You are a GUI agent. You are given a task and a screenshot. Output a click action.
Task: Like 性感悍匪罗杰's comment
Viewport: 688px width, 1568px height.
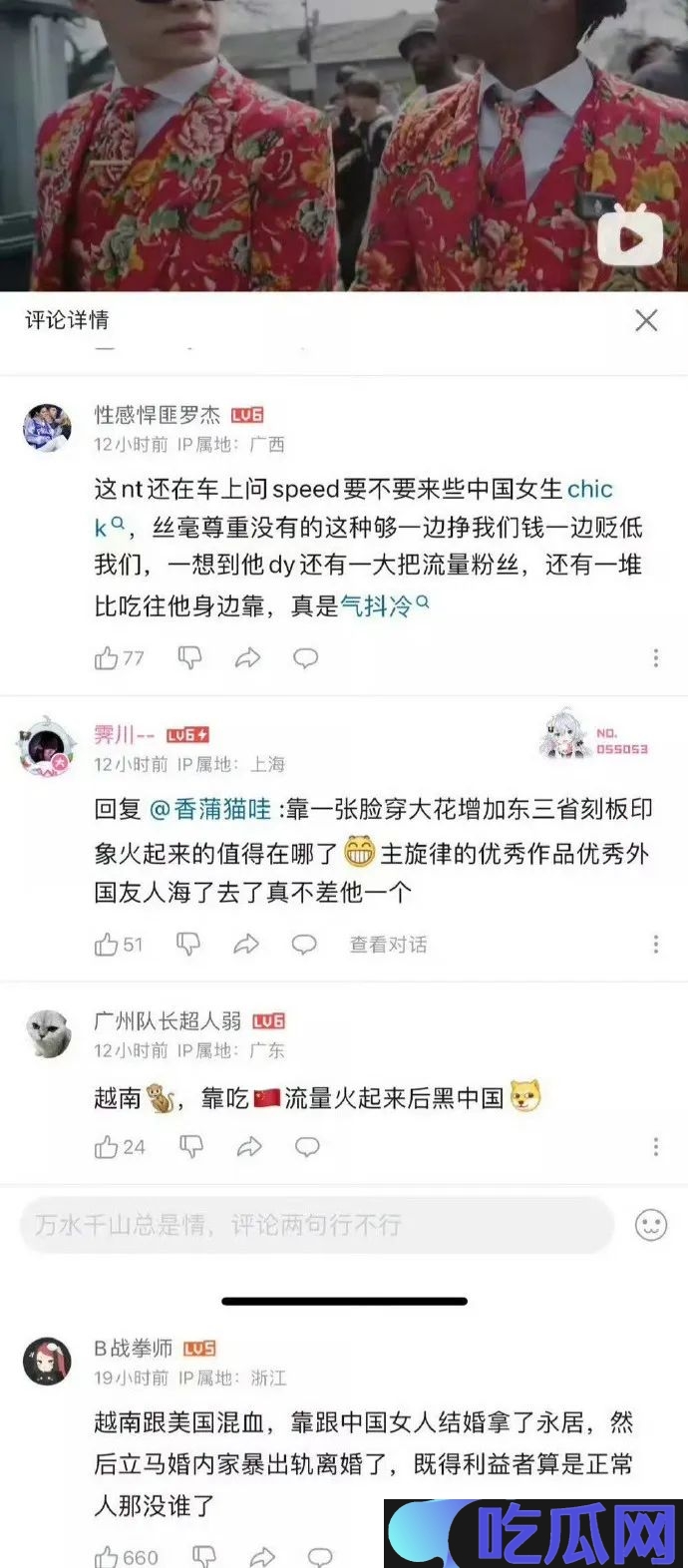pos(107,658)
